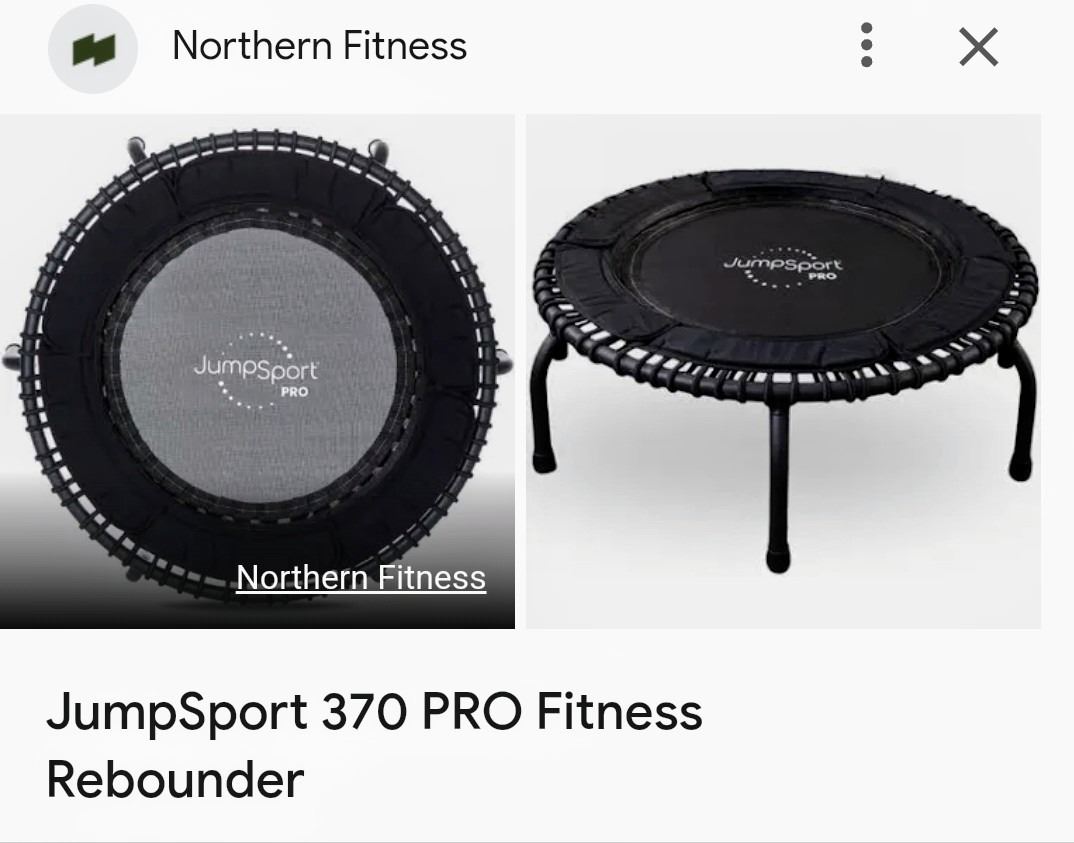Close the image preview panel
The image size is (1074, 843).
tap(978, 46)
